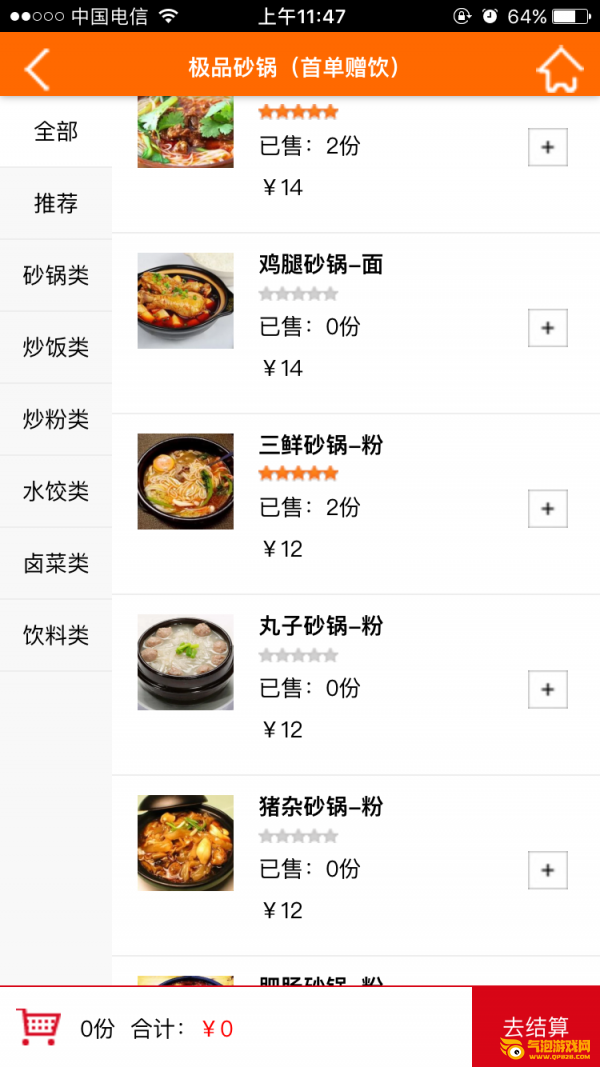Go back using the header arrow
The image size is (600, 1067).
pos(37,68)
